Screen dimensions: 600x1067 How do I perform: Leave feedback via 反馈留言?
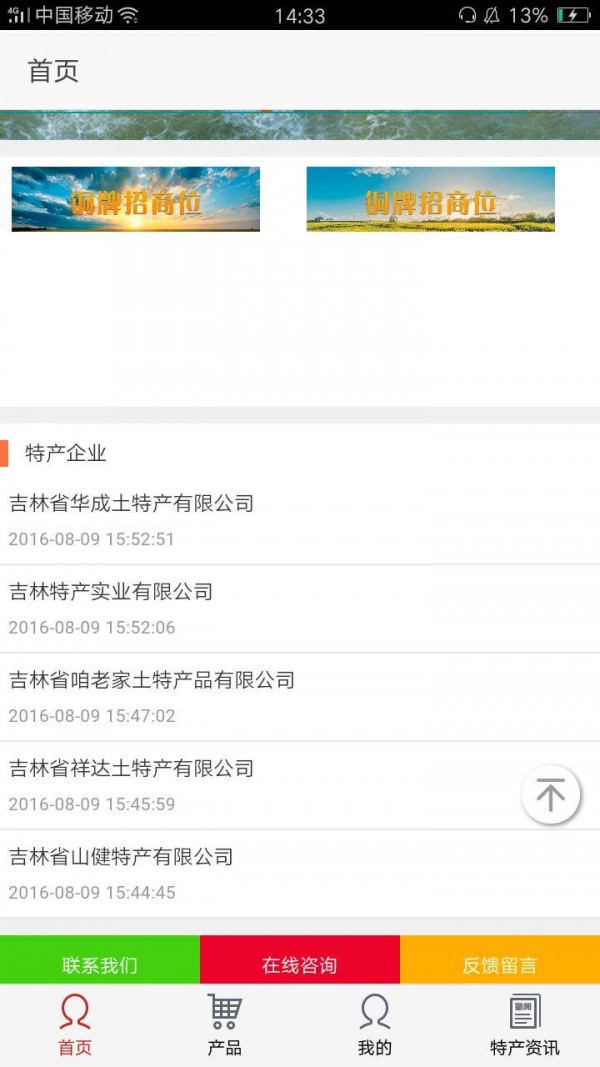[x=500, y=962]
